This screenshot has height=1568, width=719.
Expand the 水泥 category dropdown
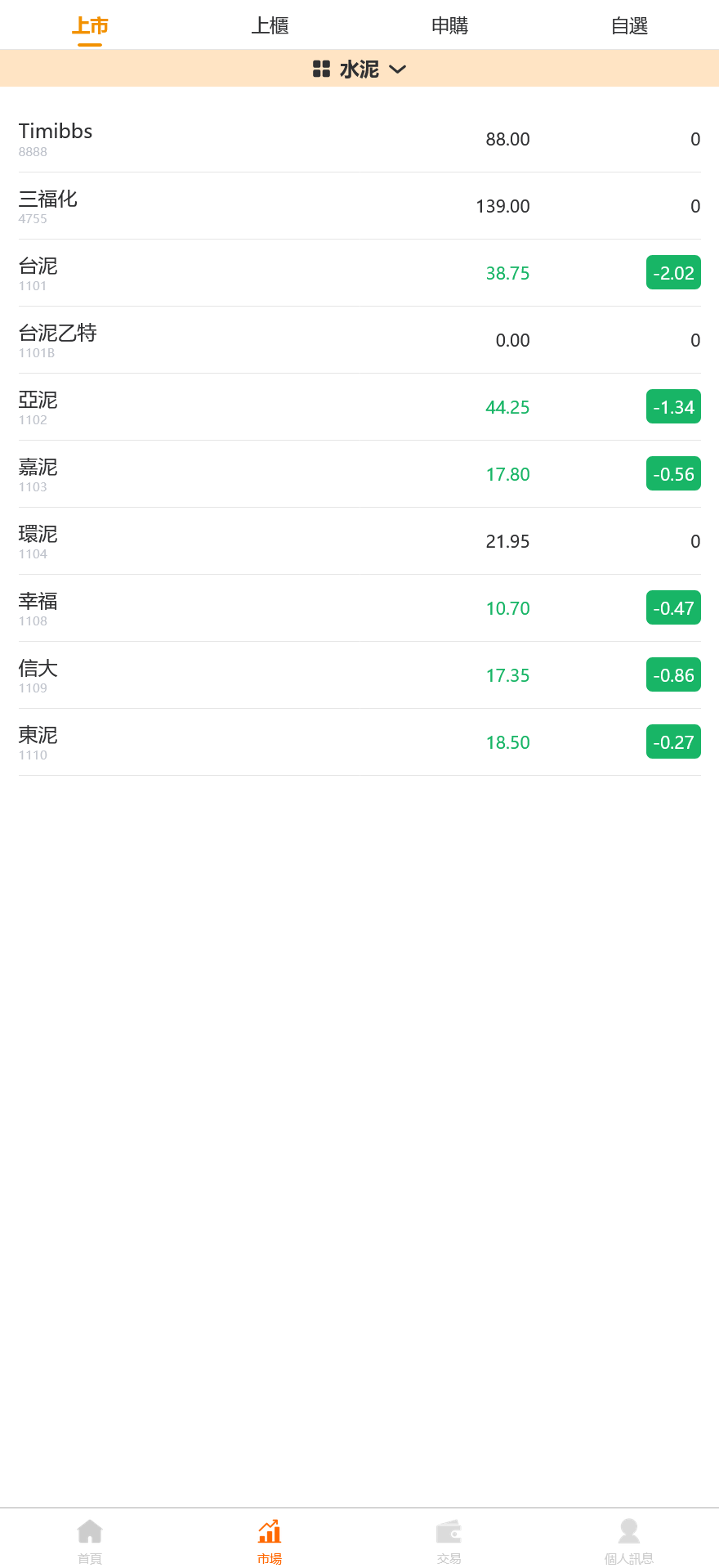(x=359, y=69)
